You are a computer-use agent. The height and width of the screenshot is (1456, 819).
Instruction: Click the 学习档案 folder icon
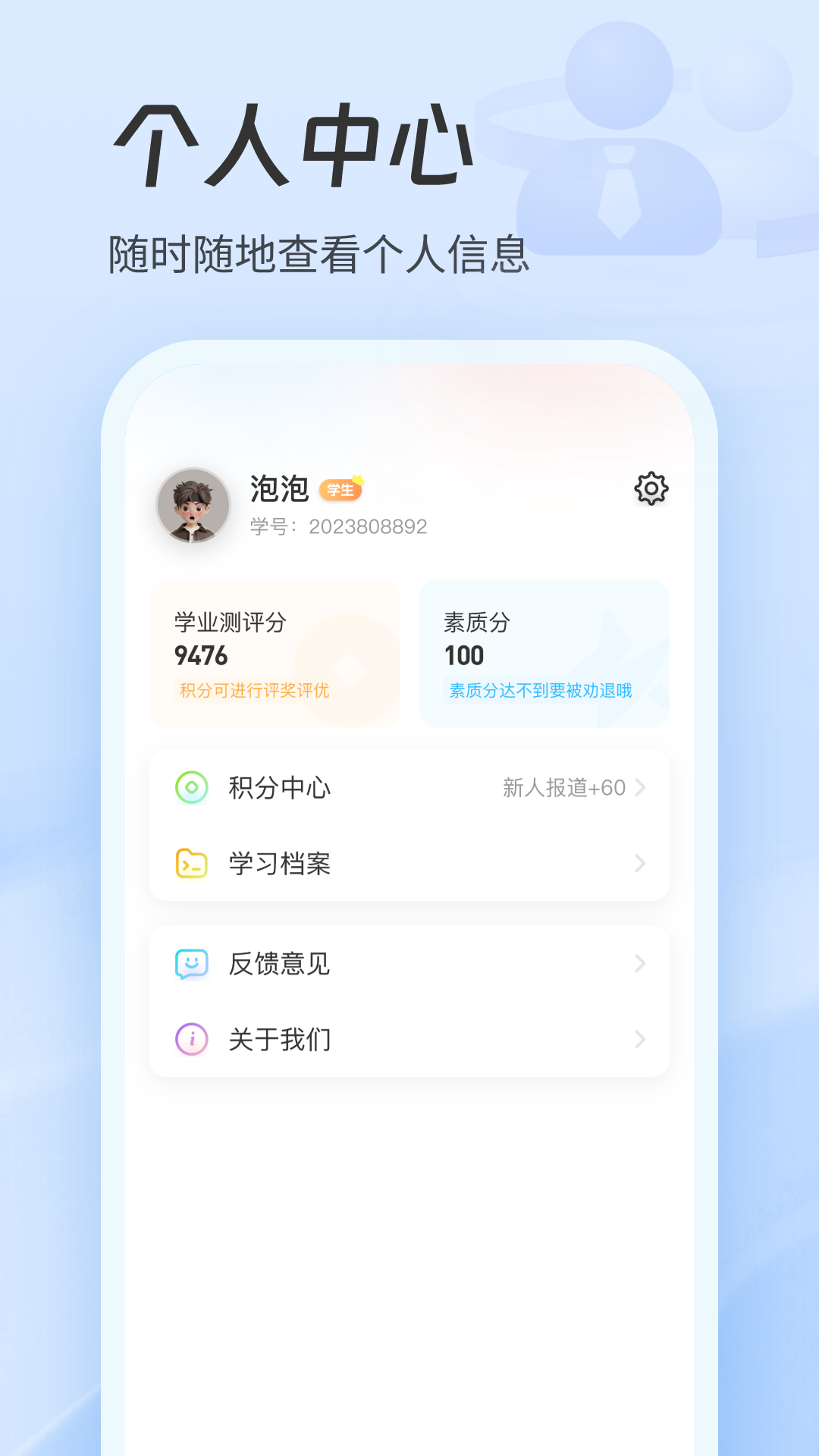(190, 862)
